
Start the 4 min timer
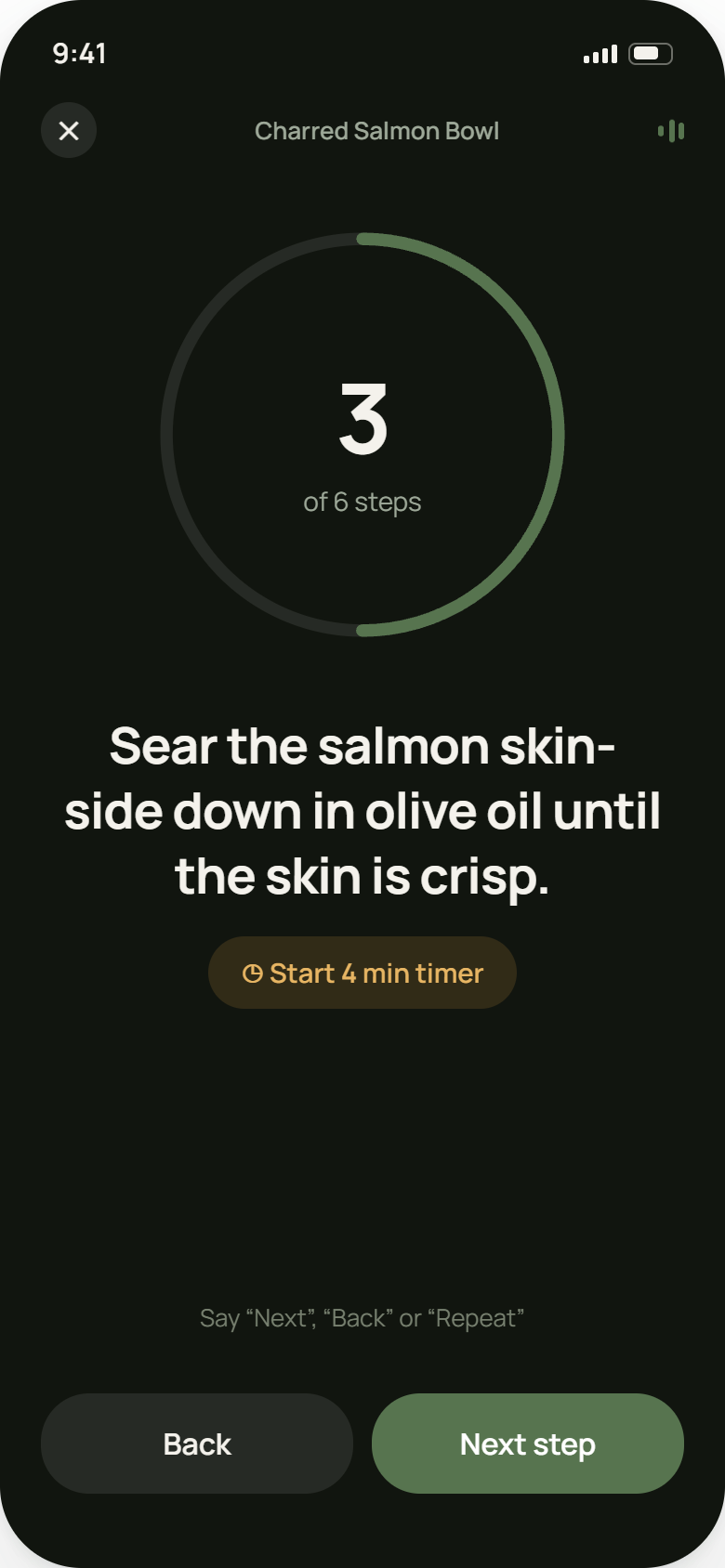(362, 973)
